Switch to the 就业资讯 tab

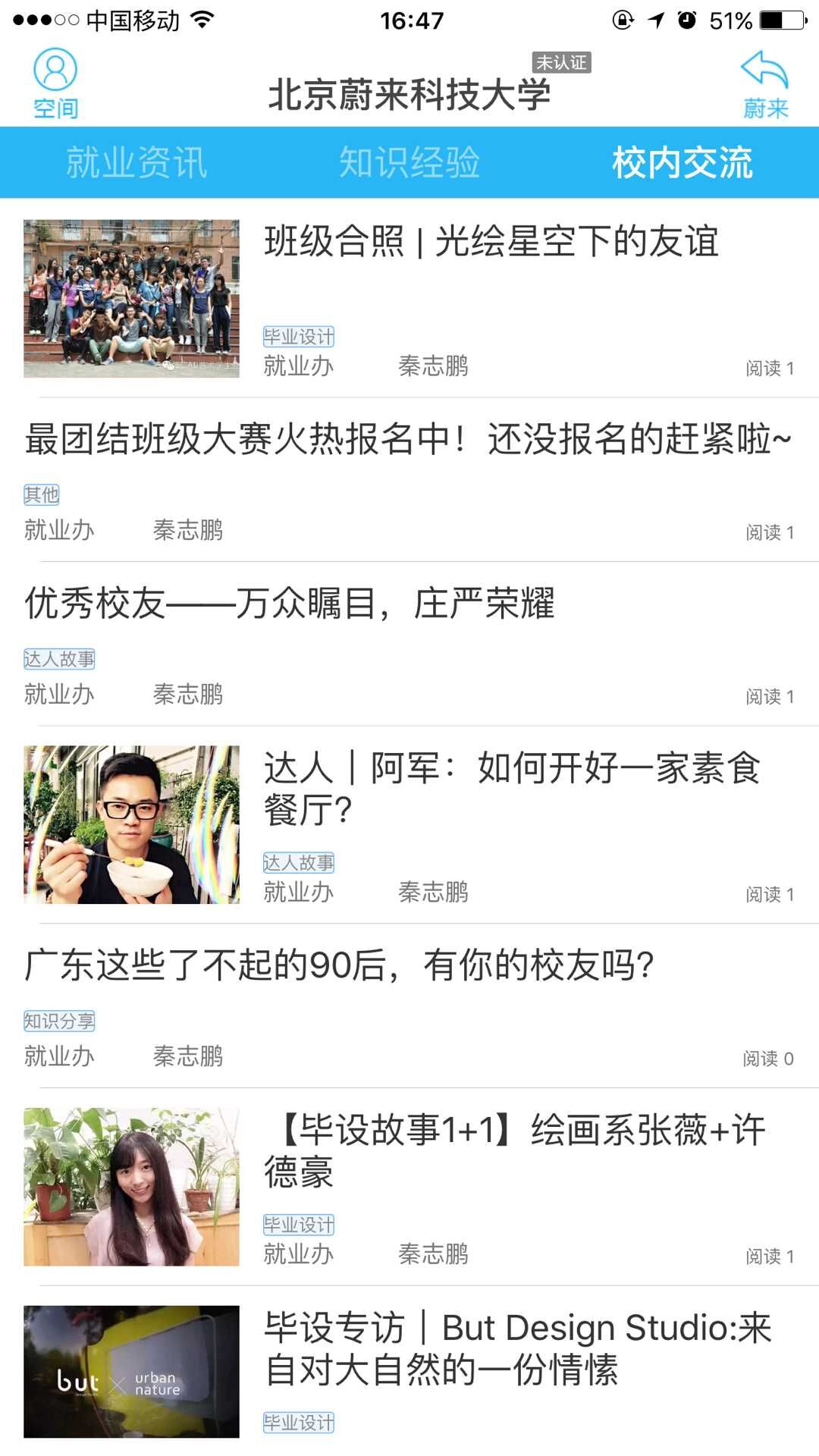click(136, 162)
